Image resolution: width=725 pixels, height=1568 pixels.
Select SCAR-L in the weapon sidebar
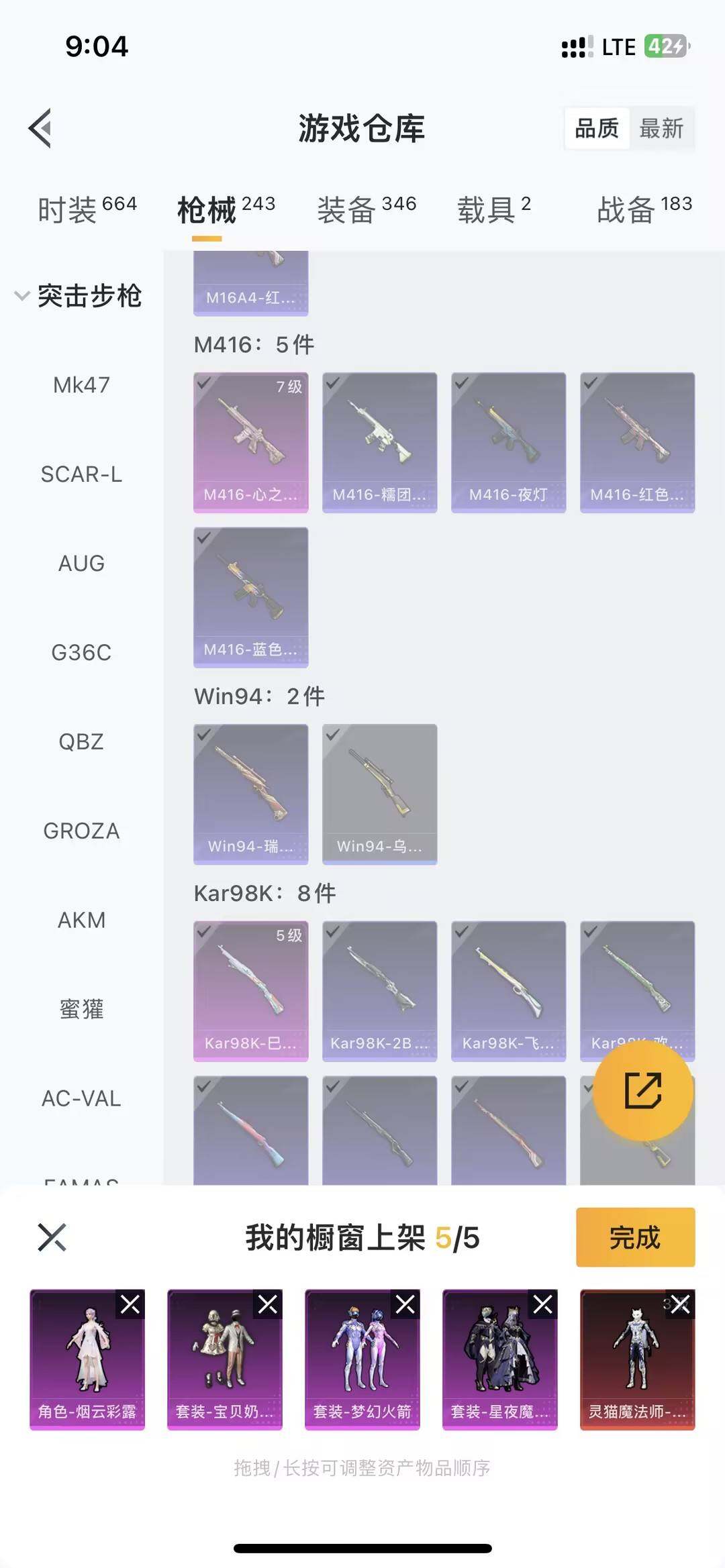(x=81, y=474)
